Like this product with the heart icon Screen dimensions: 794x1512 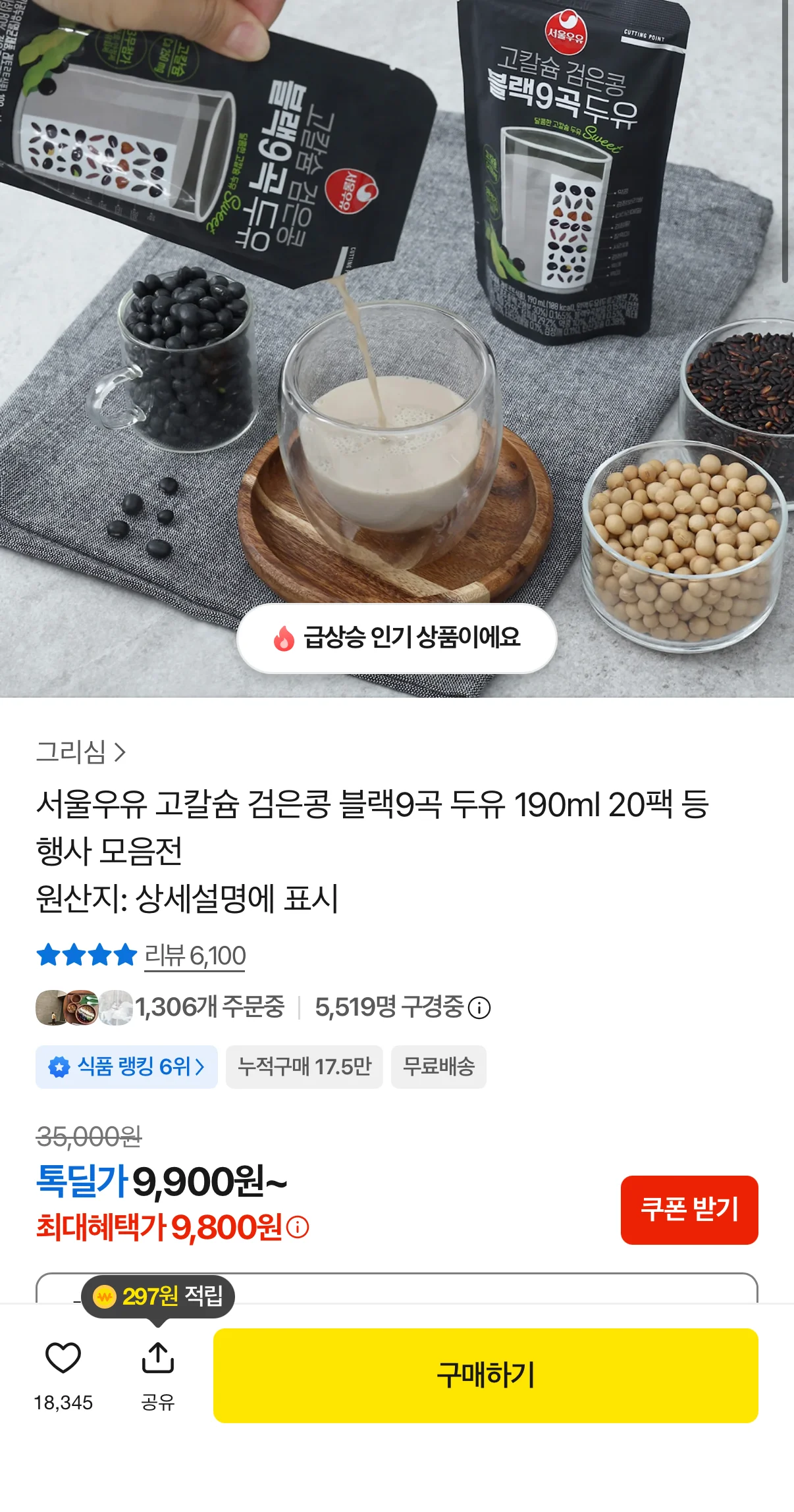coord(63,1357)
